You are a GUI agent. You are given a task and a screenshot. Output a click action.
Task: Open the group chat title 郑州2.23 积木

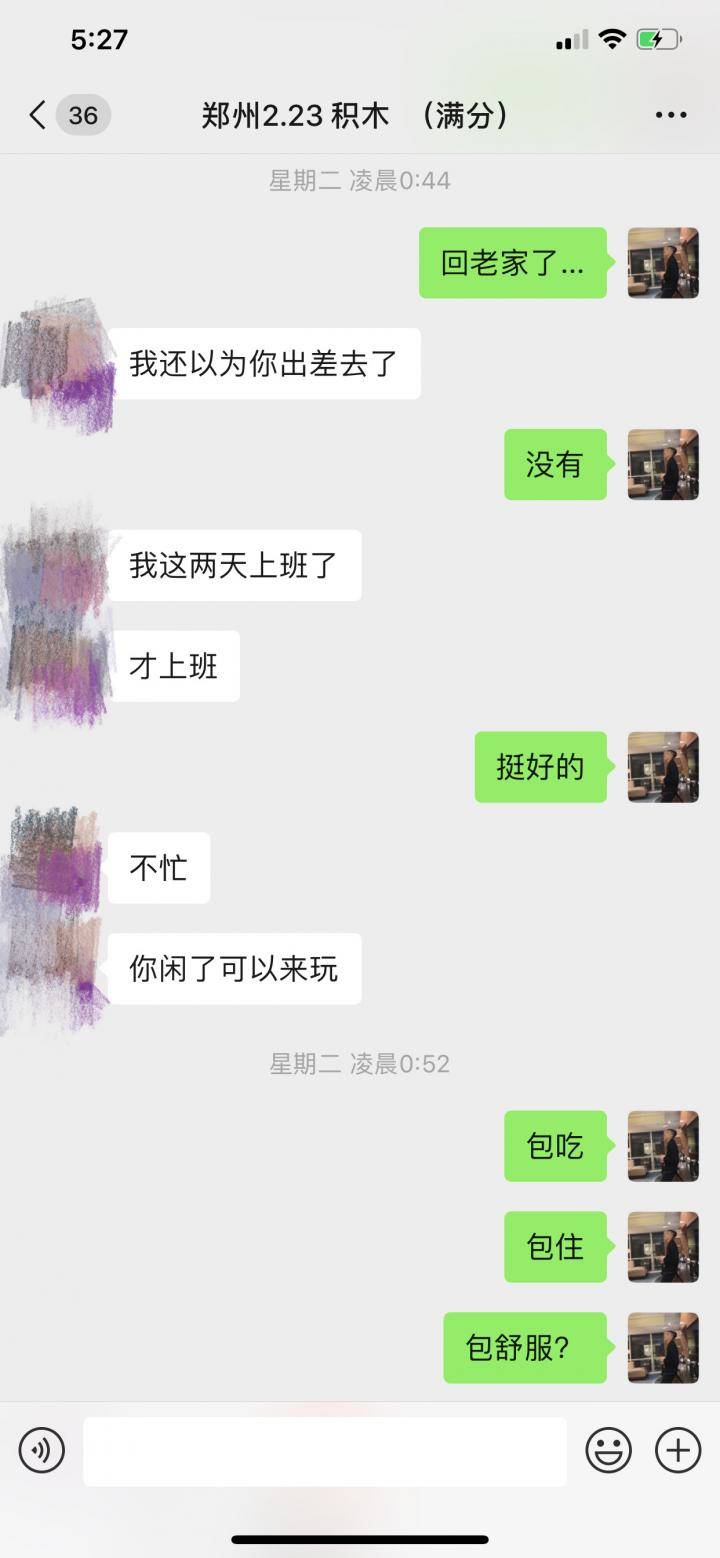360,114
